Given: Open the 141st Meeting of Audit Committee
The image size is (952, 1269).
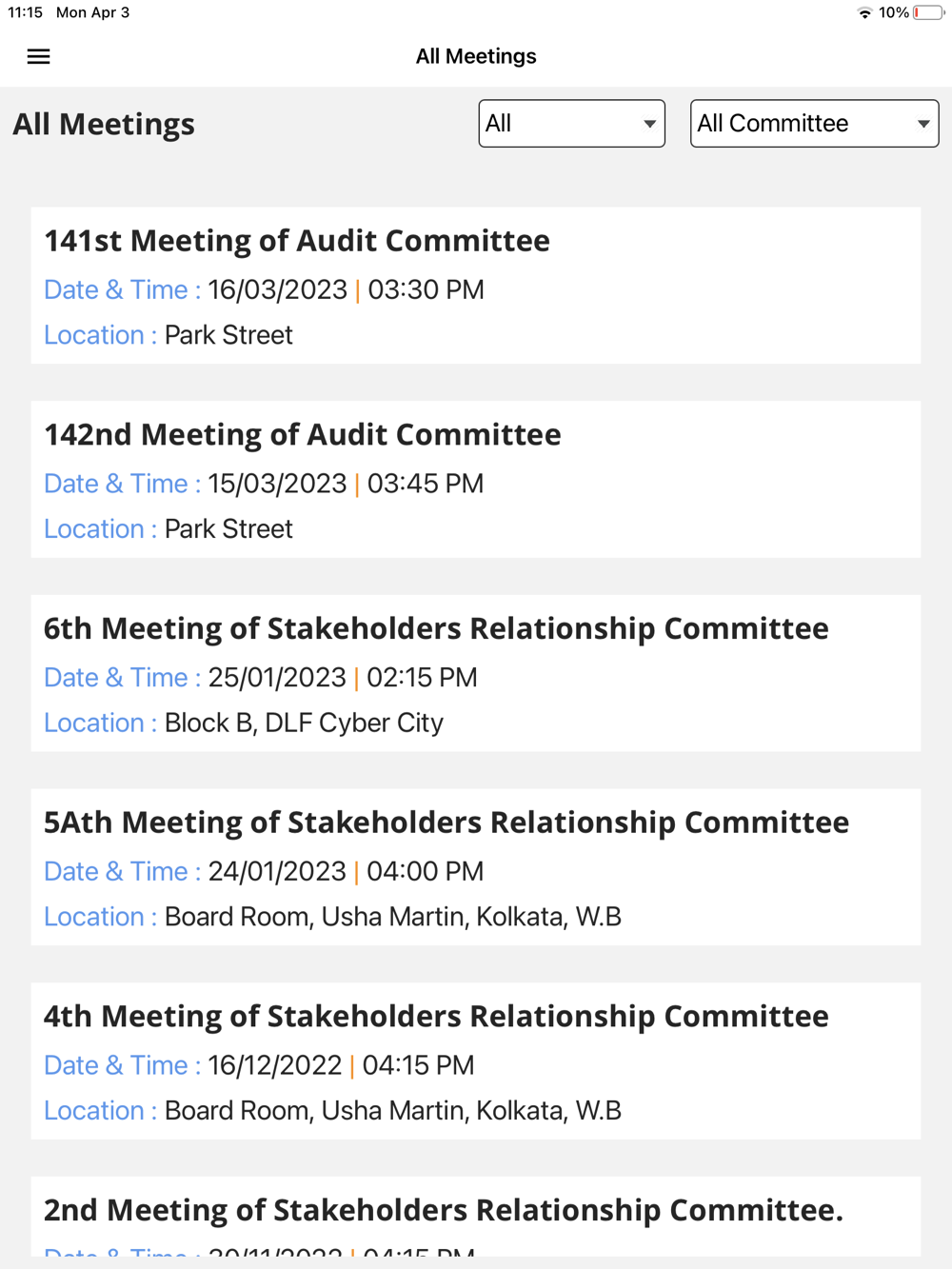Looking at the screenshot, I should pos(475,285).
